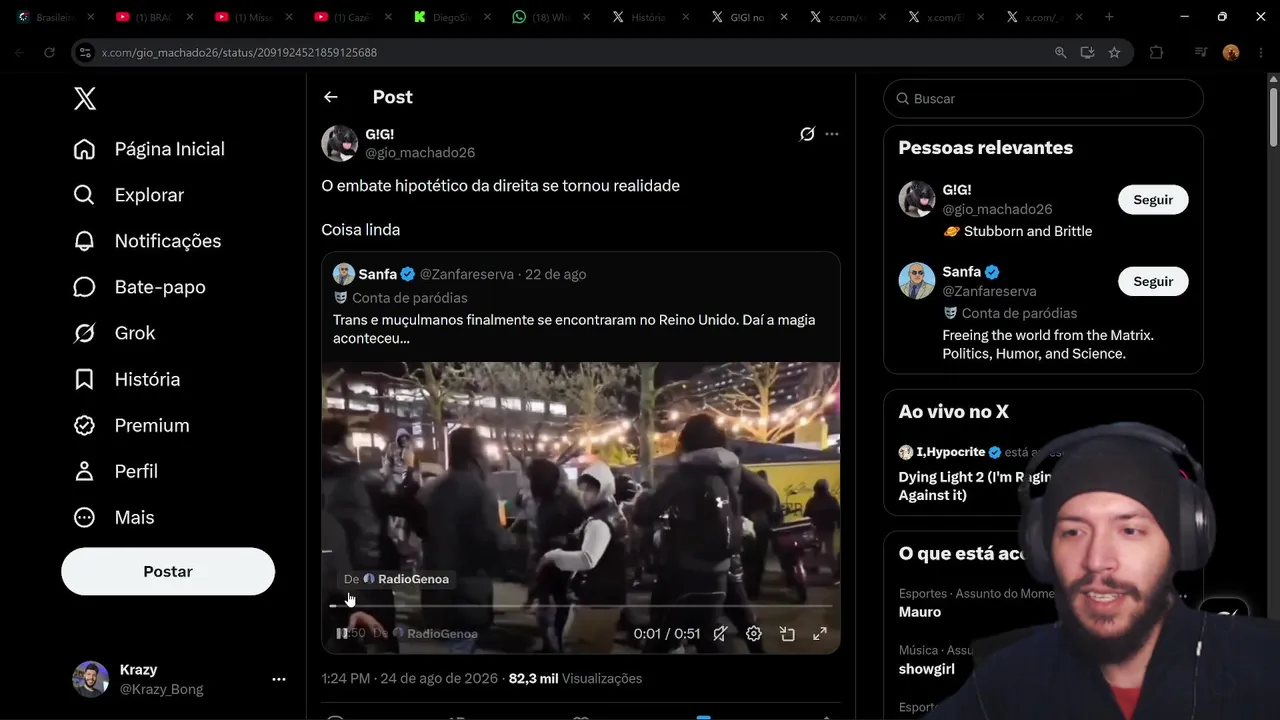Tap the Postar button
Viewport: 1280px width, 720px height.
(168, 571)
